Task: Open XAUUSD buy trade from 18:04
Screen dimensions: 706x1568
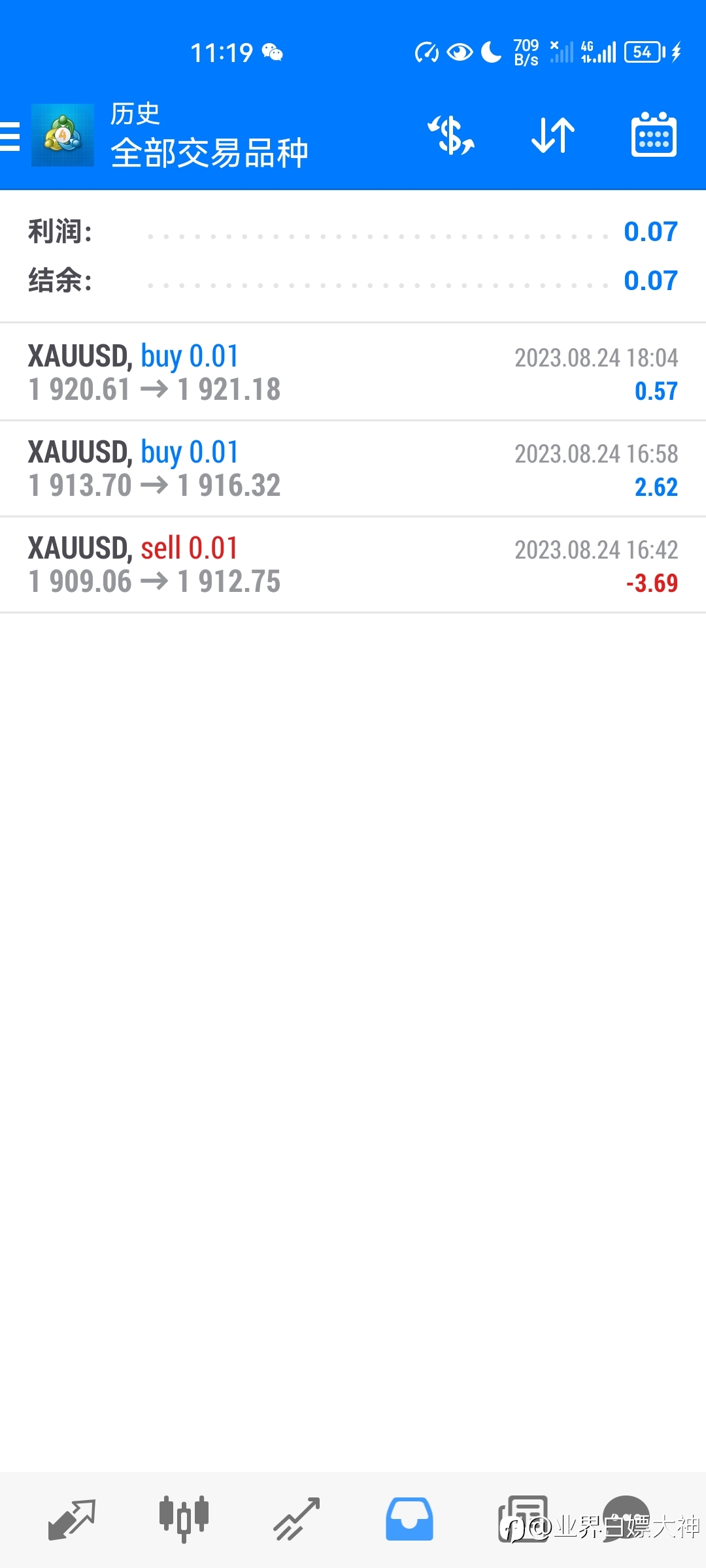Action: point(353,372)
